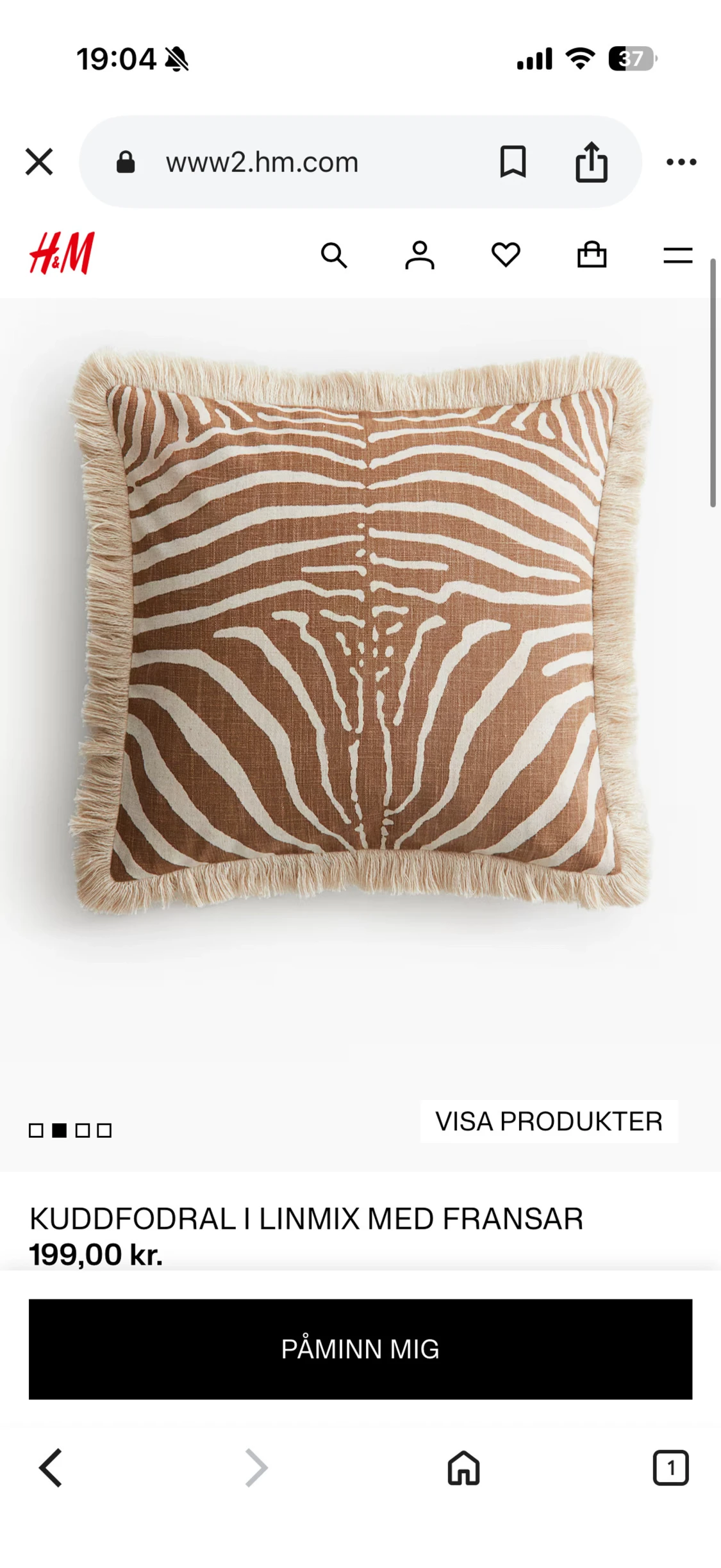Navigate back to the previous page
The image size is (721, 1568).
coord(51,1467)
